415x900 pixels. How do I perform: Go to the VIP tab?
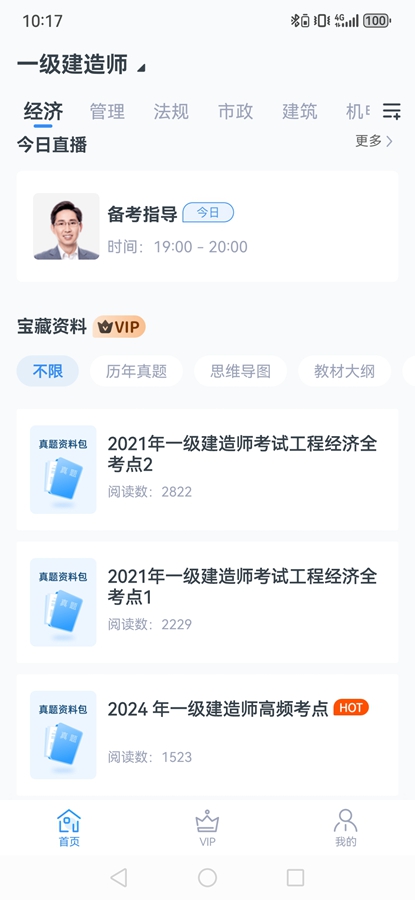[207, 828]
